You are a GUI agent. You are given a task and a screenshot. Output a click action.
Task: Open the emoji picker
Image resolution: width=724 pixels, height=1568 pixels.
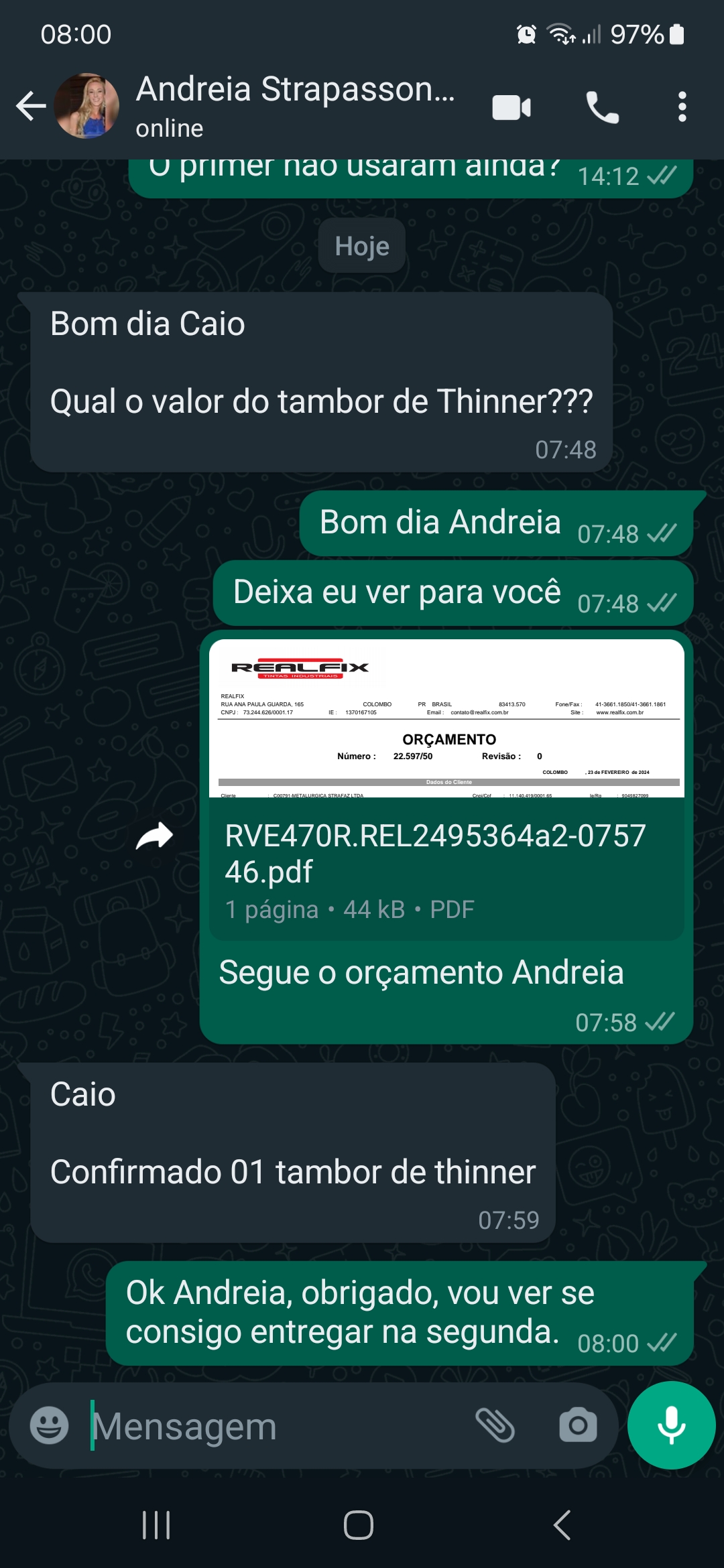[49, 1425]
